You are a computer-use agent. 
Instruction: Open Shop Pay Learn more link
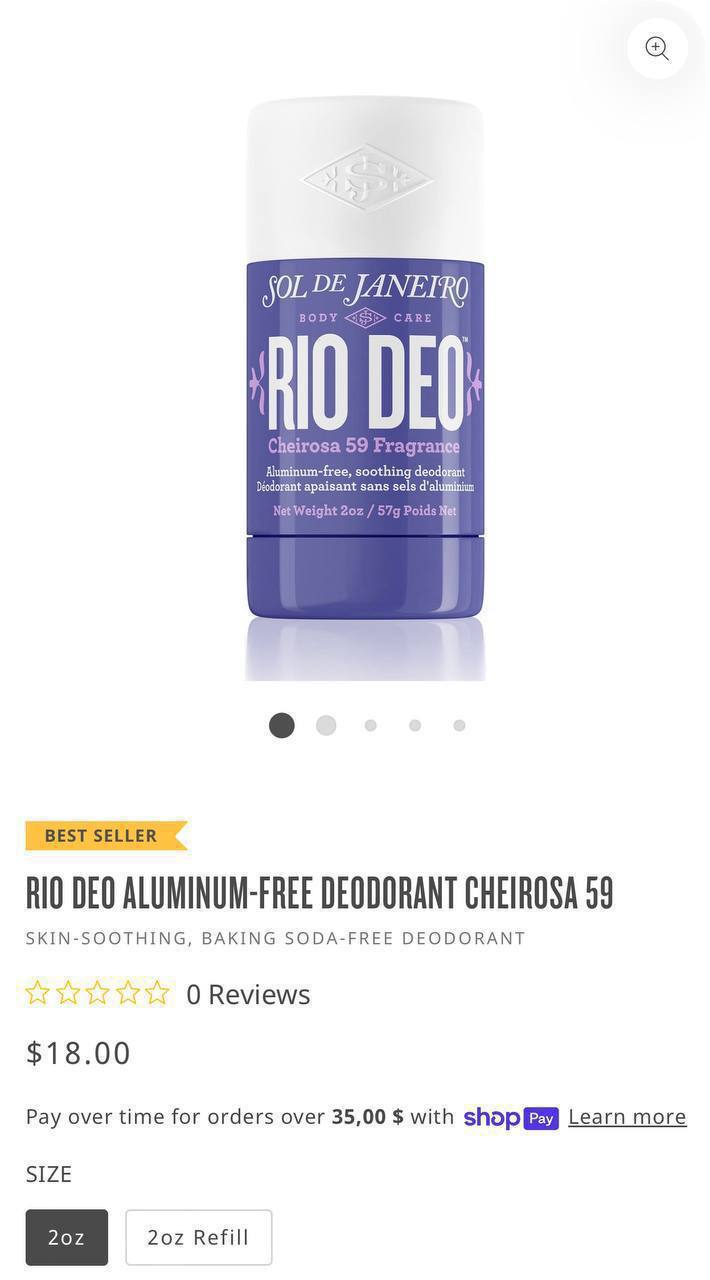pos(627,1116)
